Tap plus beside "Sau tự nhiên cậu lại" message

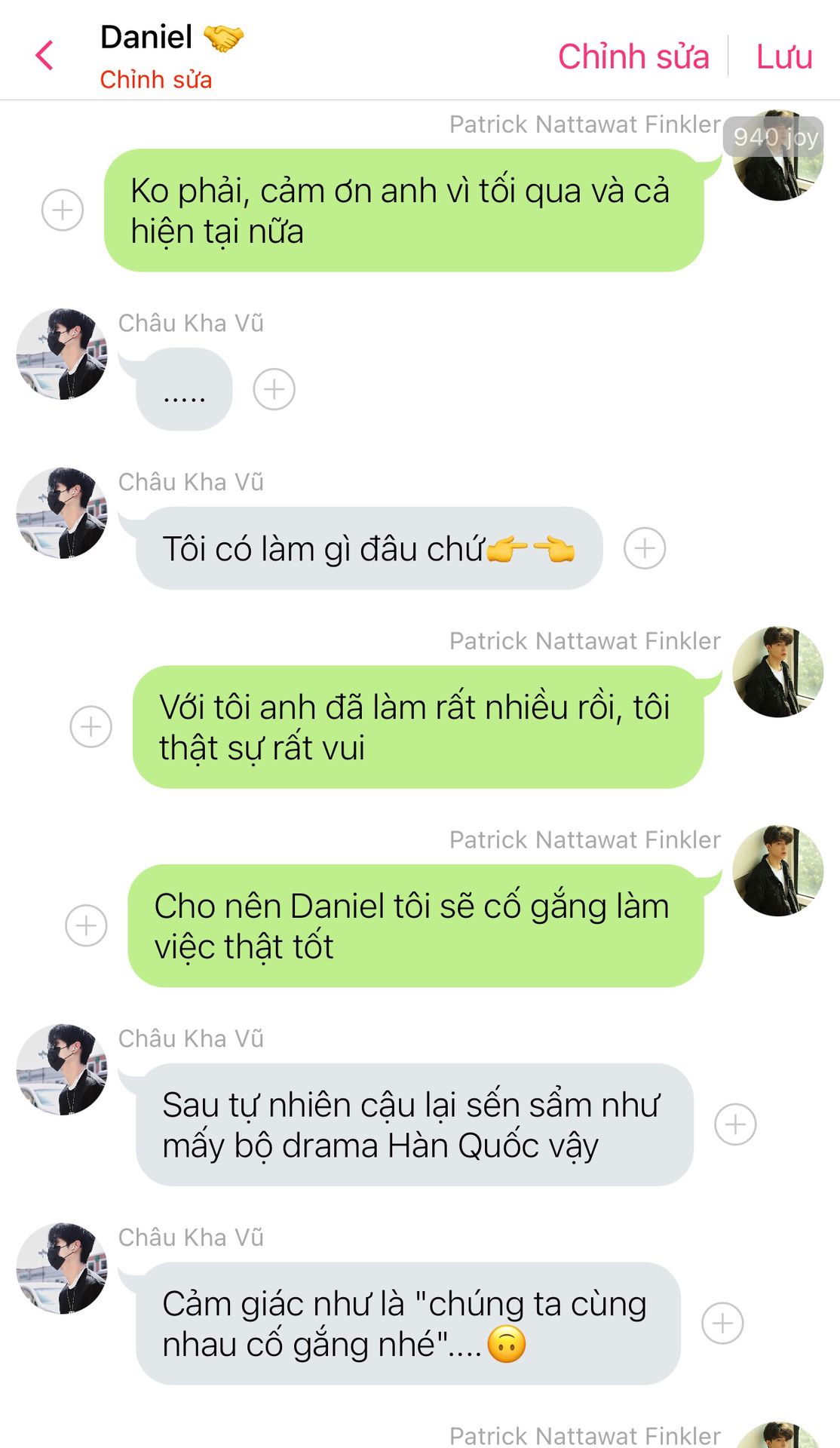point(735,1124)
